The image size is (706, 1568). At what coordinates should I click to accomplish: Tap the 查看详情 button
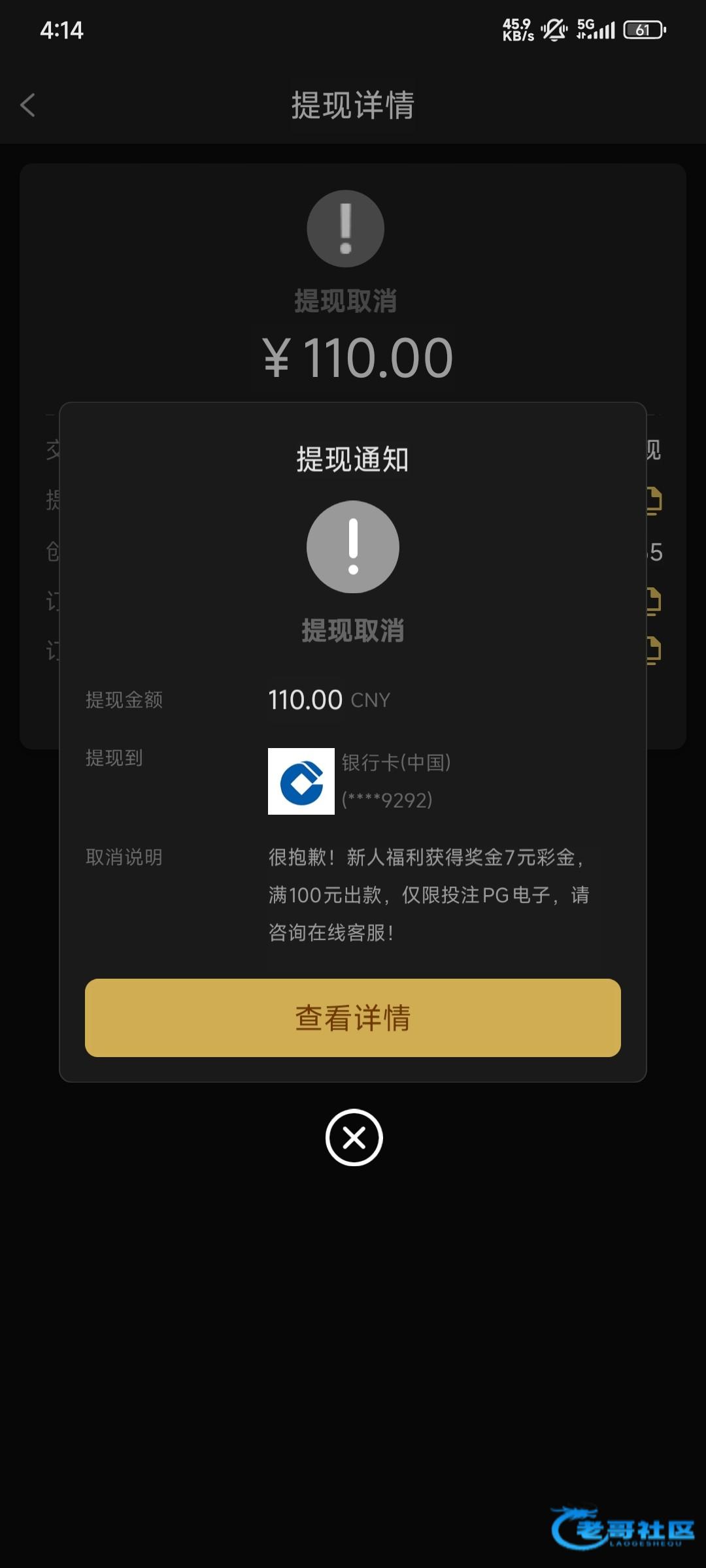(x=353, y=1017)
